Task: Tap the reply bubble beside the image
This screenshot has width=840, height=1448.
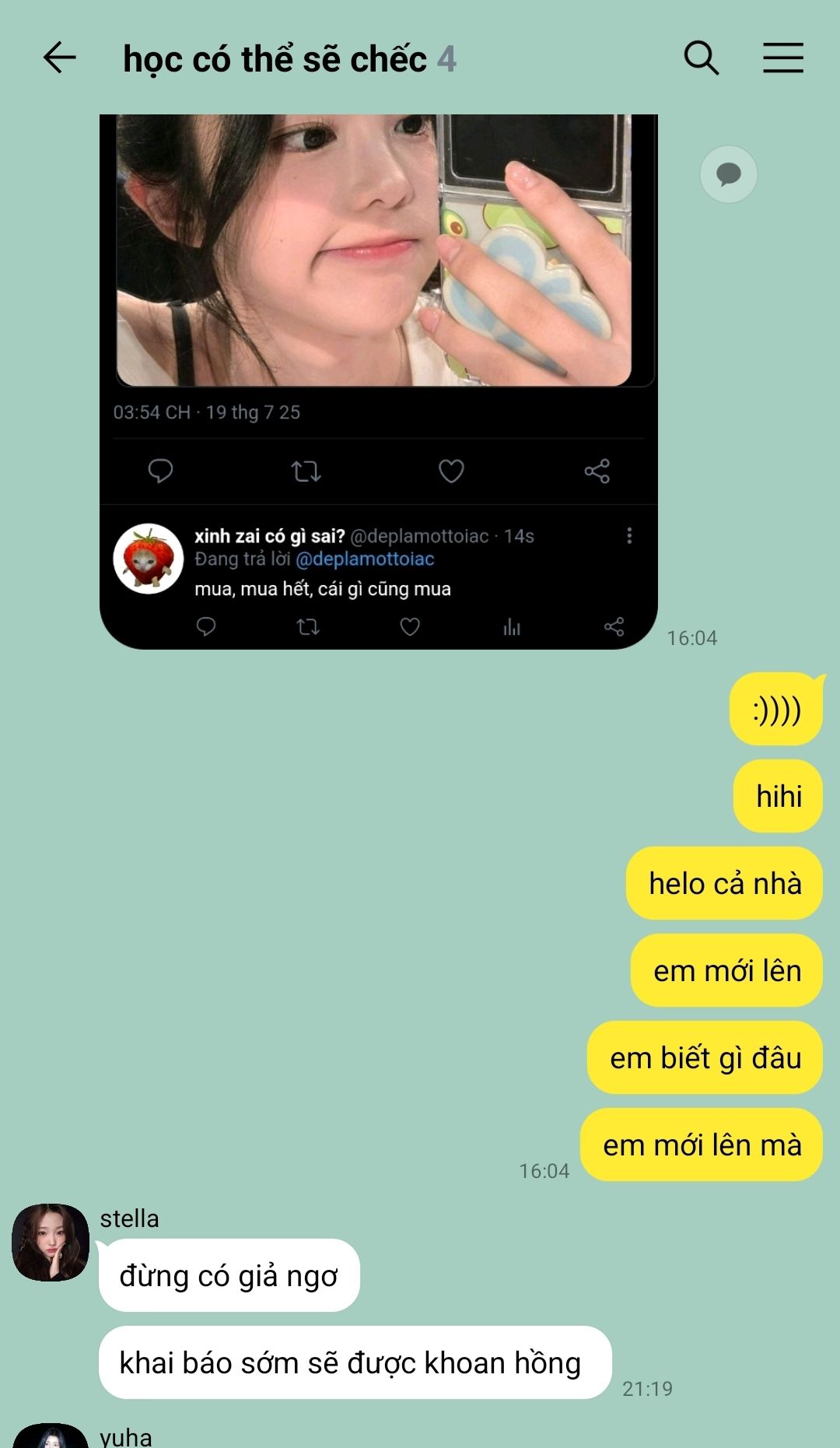Action: click(728, 174)
